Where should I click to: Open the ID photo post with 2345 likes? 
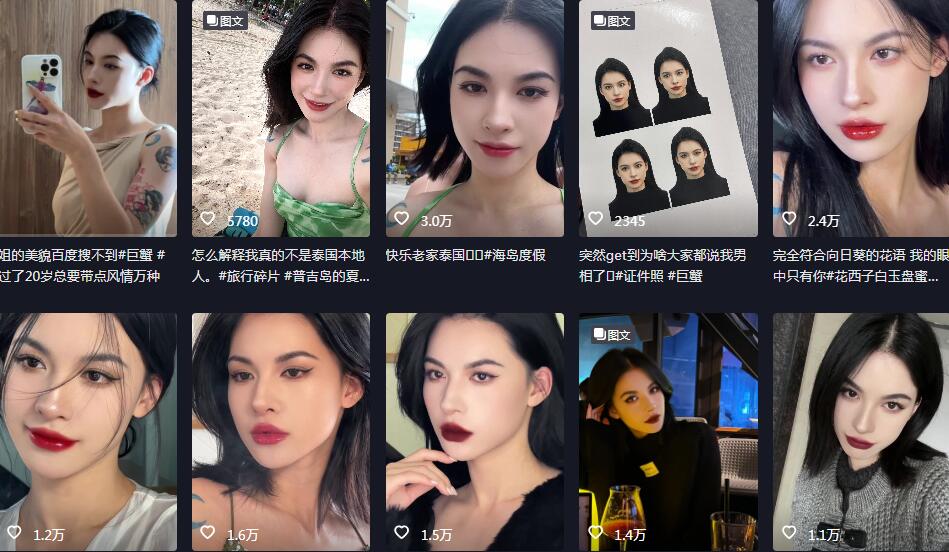pos(668,118)
